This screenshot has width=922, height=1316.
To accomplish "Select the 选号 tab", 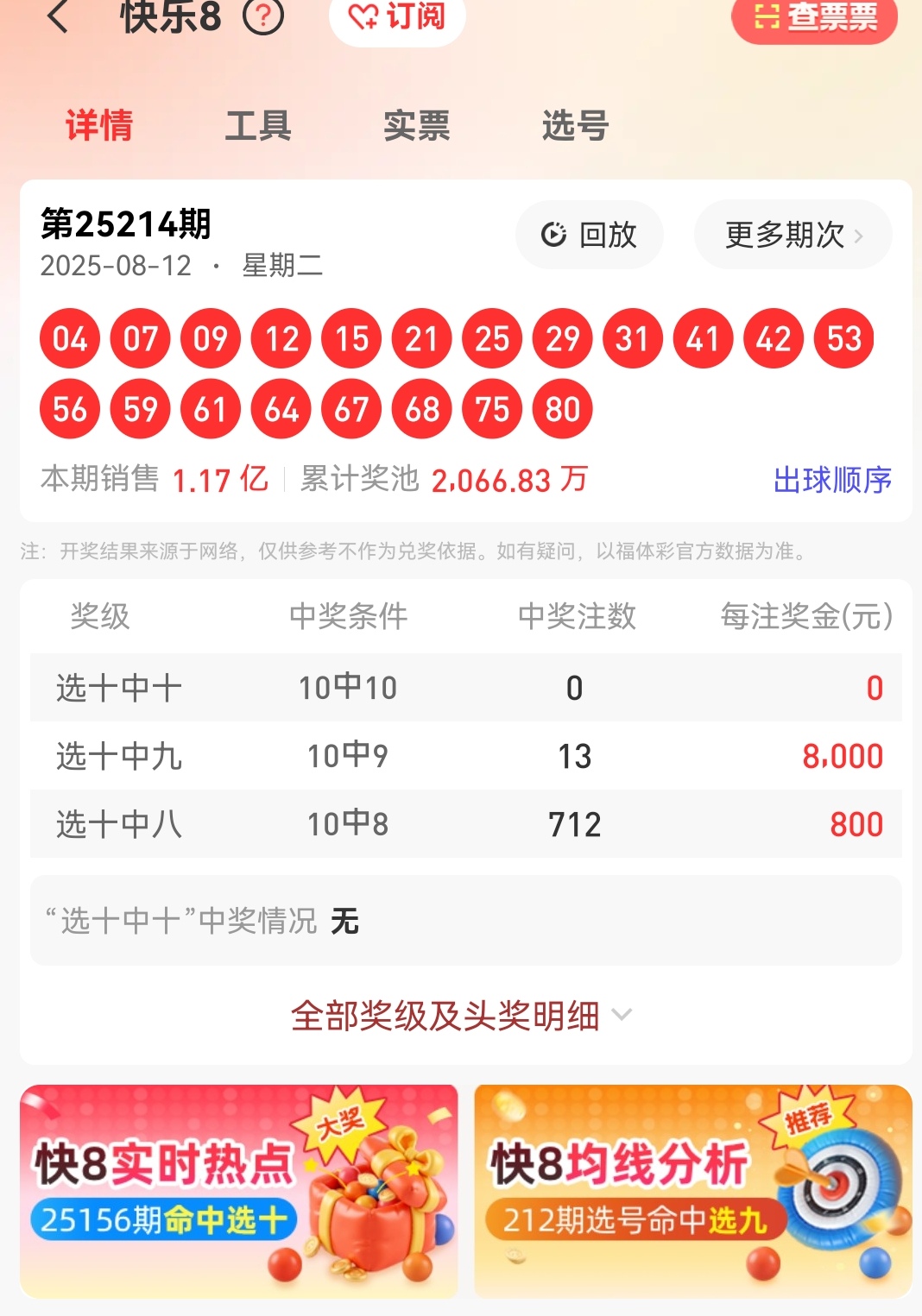I will 576,126.
